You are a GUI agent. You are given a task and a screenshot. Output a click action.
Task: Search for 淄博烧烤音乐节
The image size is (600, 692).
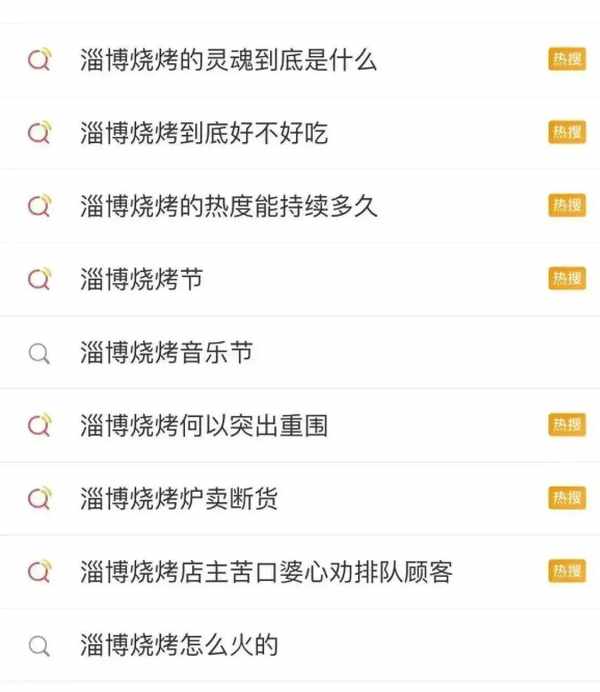[x=166, y=353]
